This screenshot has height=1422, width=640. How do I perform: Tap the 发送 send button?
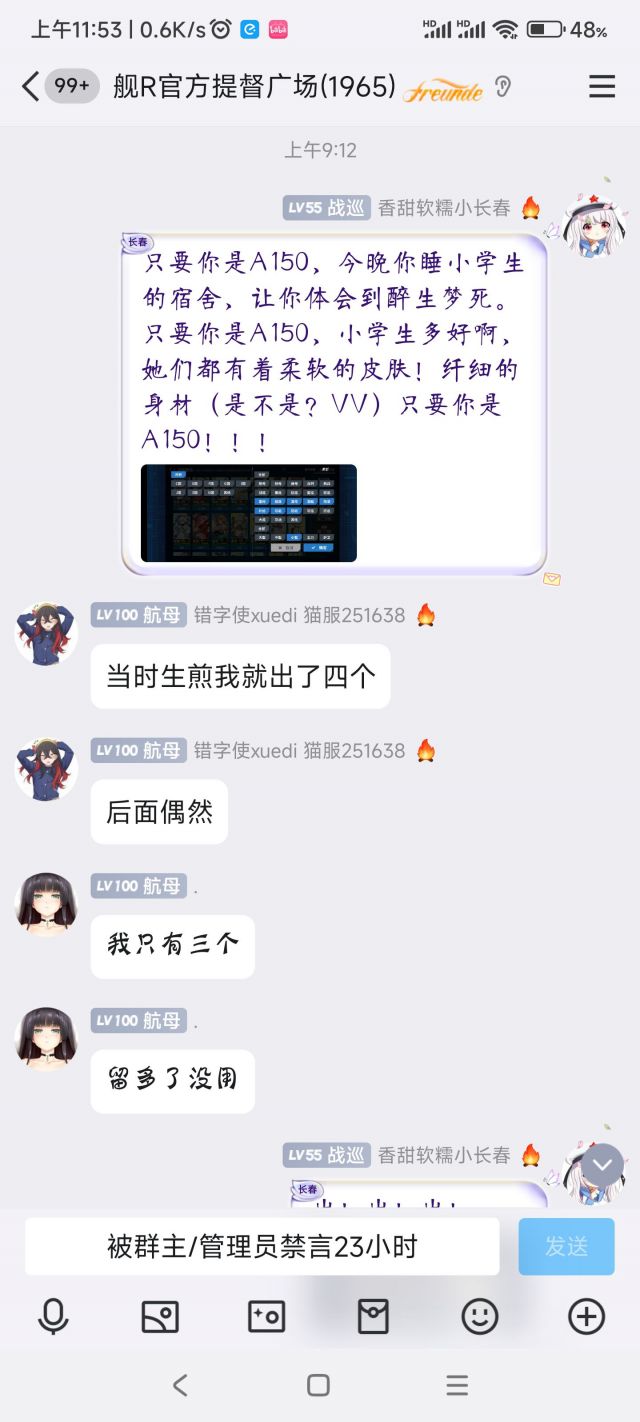coord(566,1247)
